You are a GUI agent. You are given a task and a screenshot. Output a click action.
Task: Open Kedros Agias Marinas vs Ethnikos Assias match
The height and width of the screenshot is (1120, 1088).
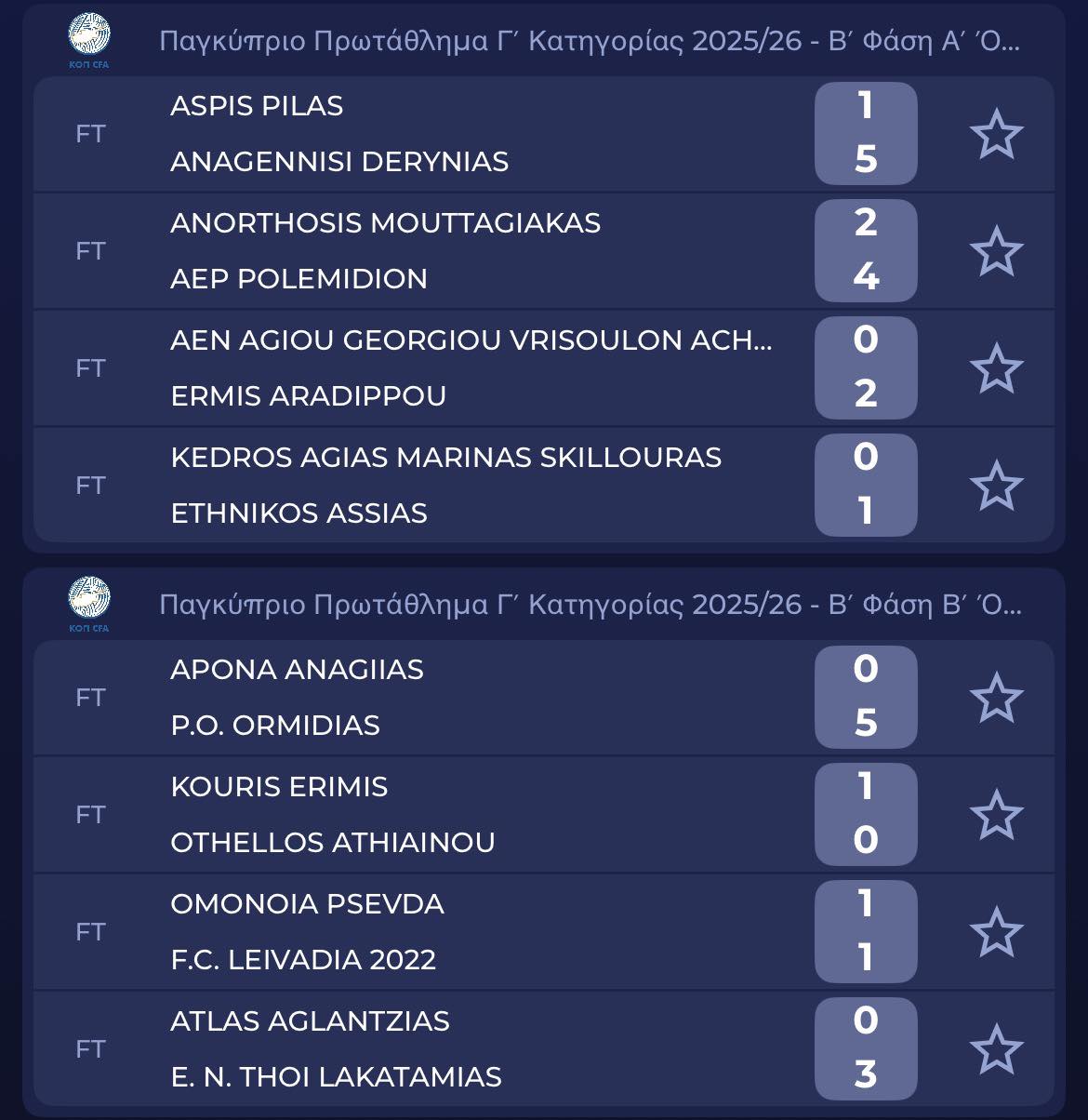pyautogui.click(x=465, y=486)
